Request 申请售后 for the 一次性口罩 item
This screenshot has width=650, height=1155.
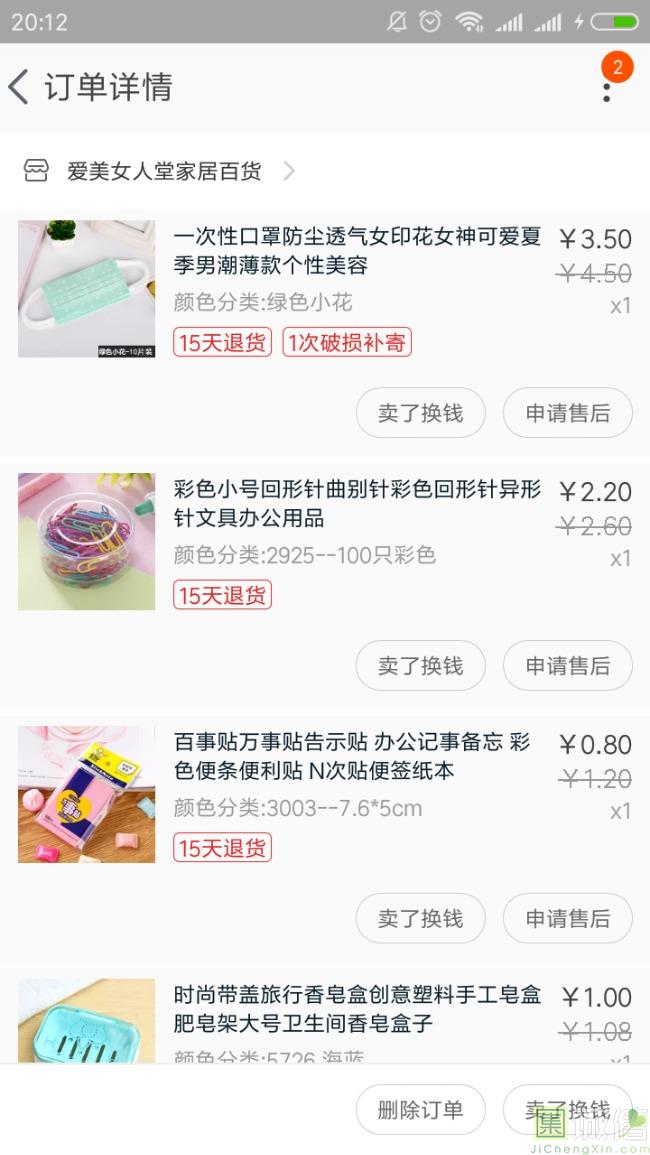click(x=567, y=413)
